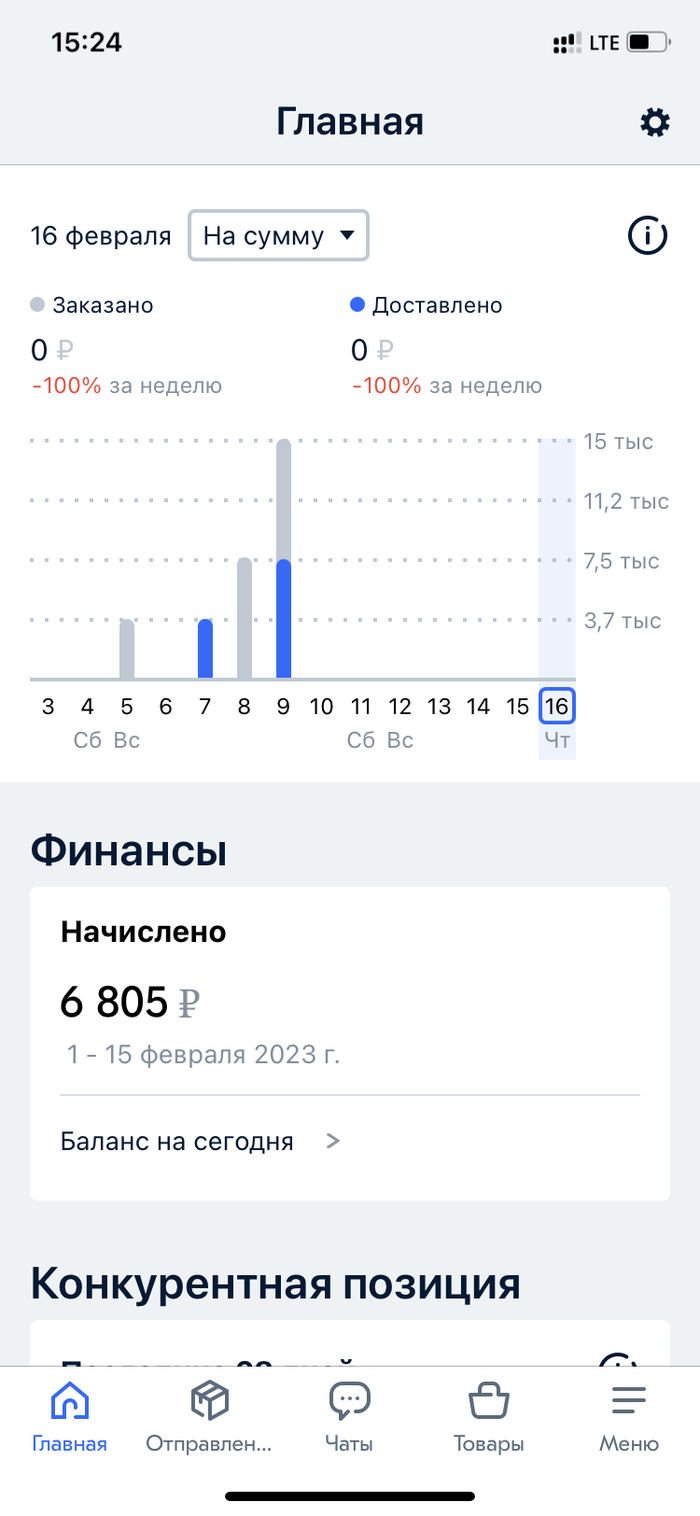Screen dimensions: 700x1516
Task: Open the Чаты tab
Action: [349, 1416]
